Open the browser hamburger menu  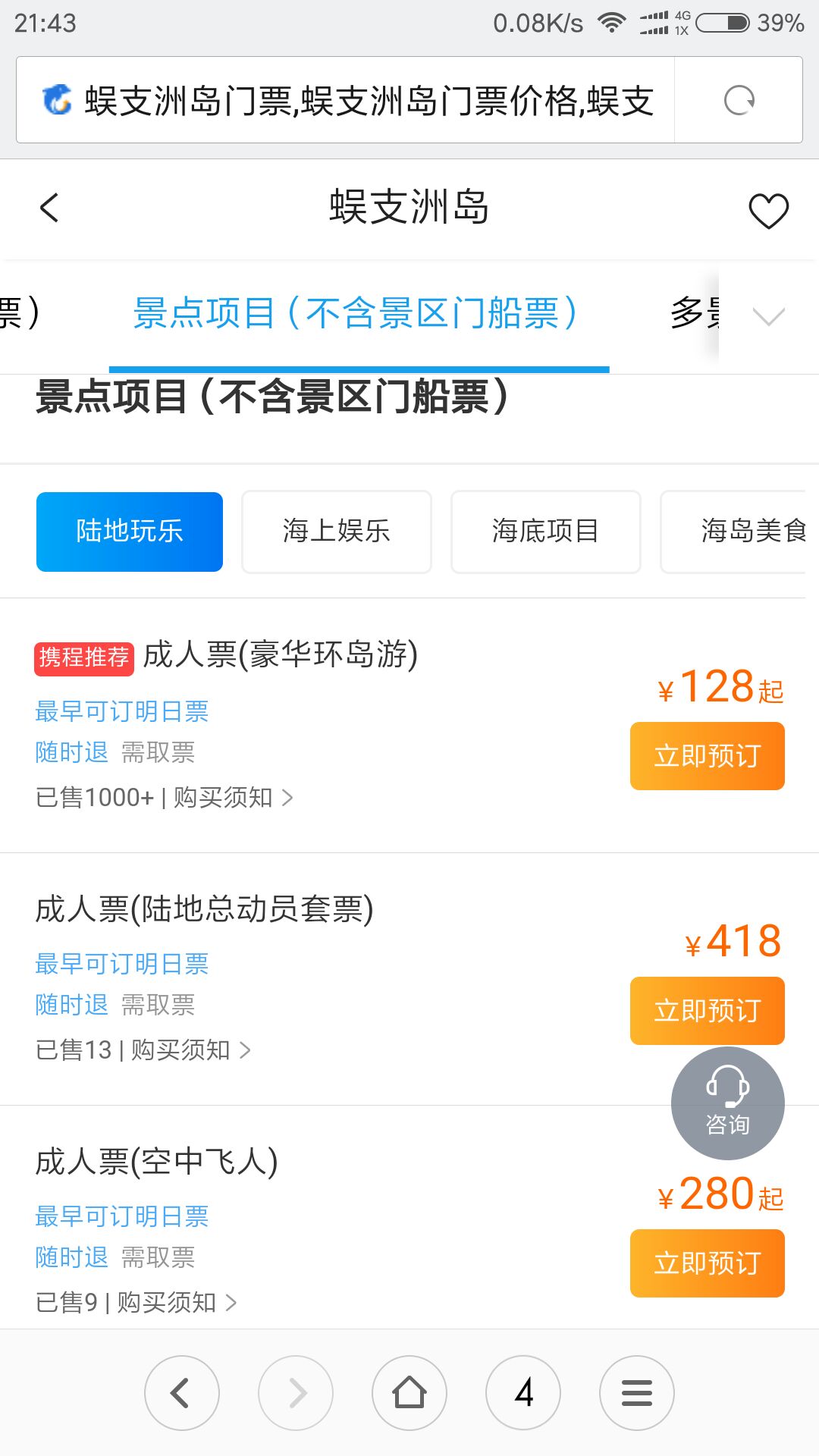(637, 1393)
